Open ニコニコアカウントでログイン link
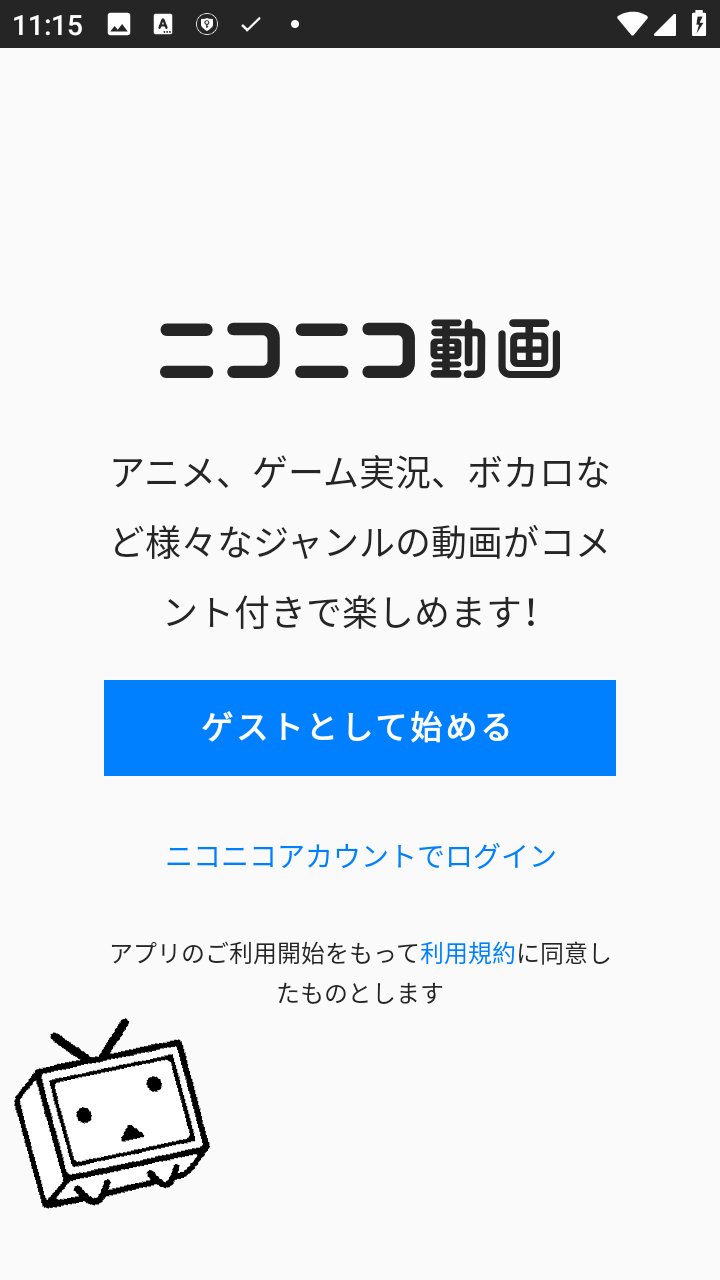Viewport: 720px width, 1280px height. 360,856
